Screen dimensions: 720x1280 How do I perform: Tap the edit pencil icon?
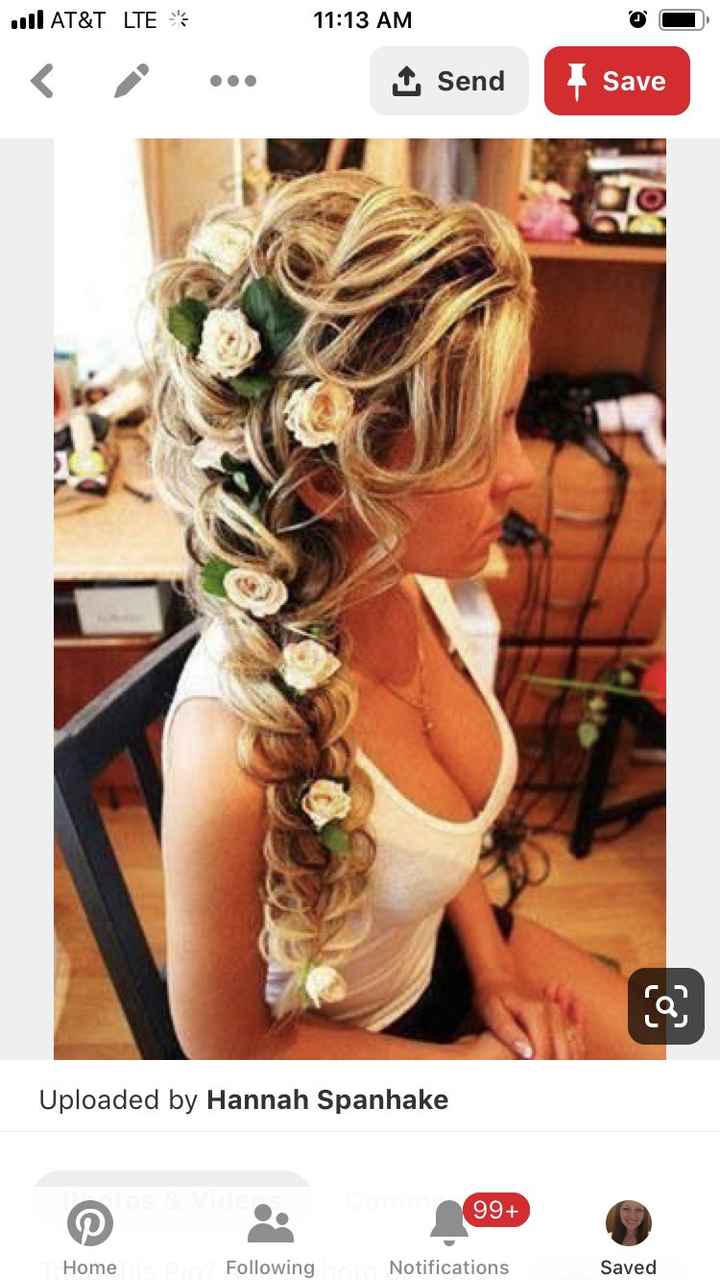pyautogui.click(x=131, y=81)
